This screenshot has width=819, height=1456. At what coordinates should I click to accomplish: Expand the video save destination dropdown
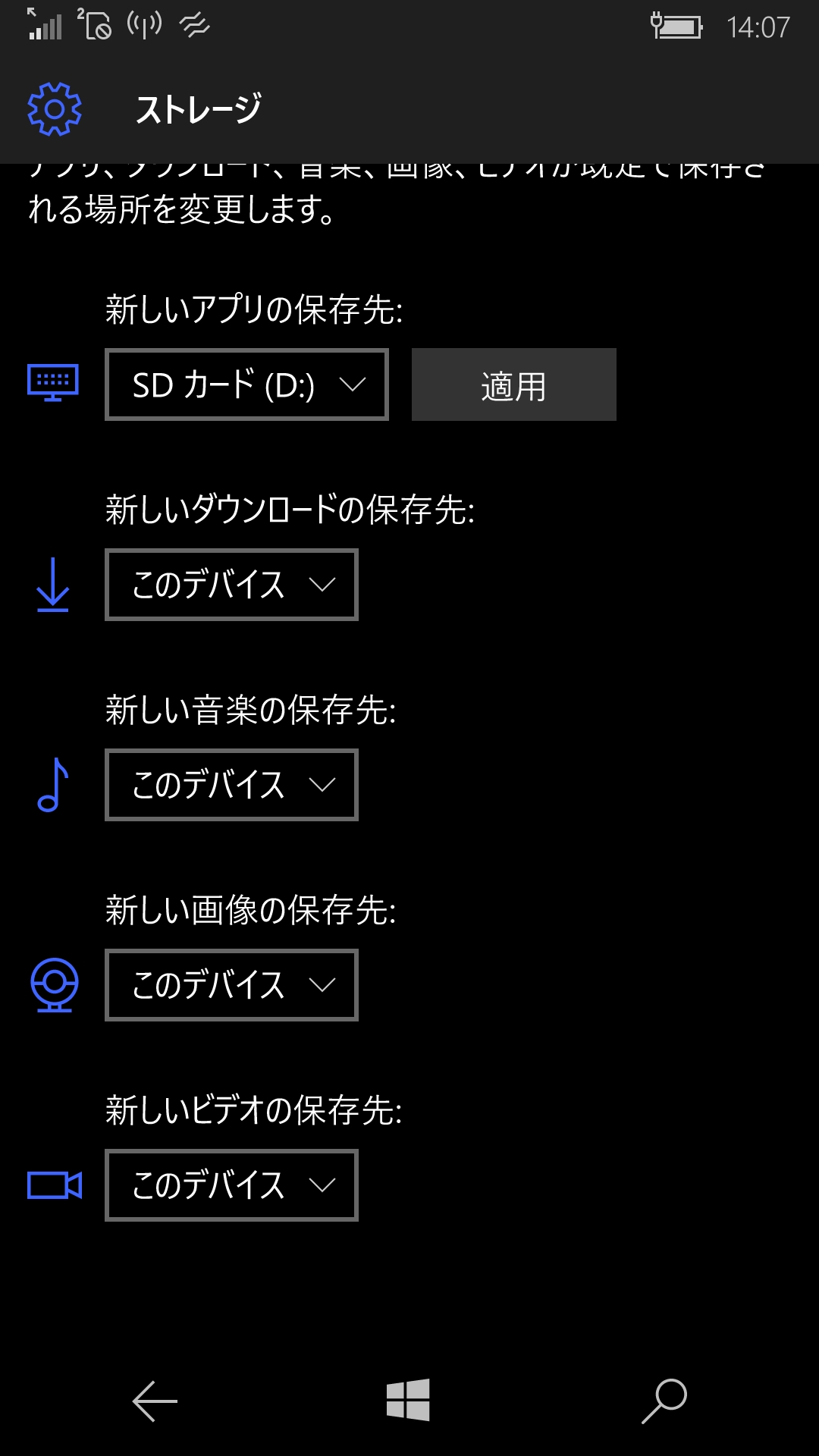231,1185
